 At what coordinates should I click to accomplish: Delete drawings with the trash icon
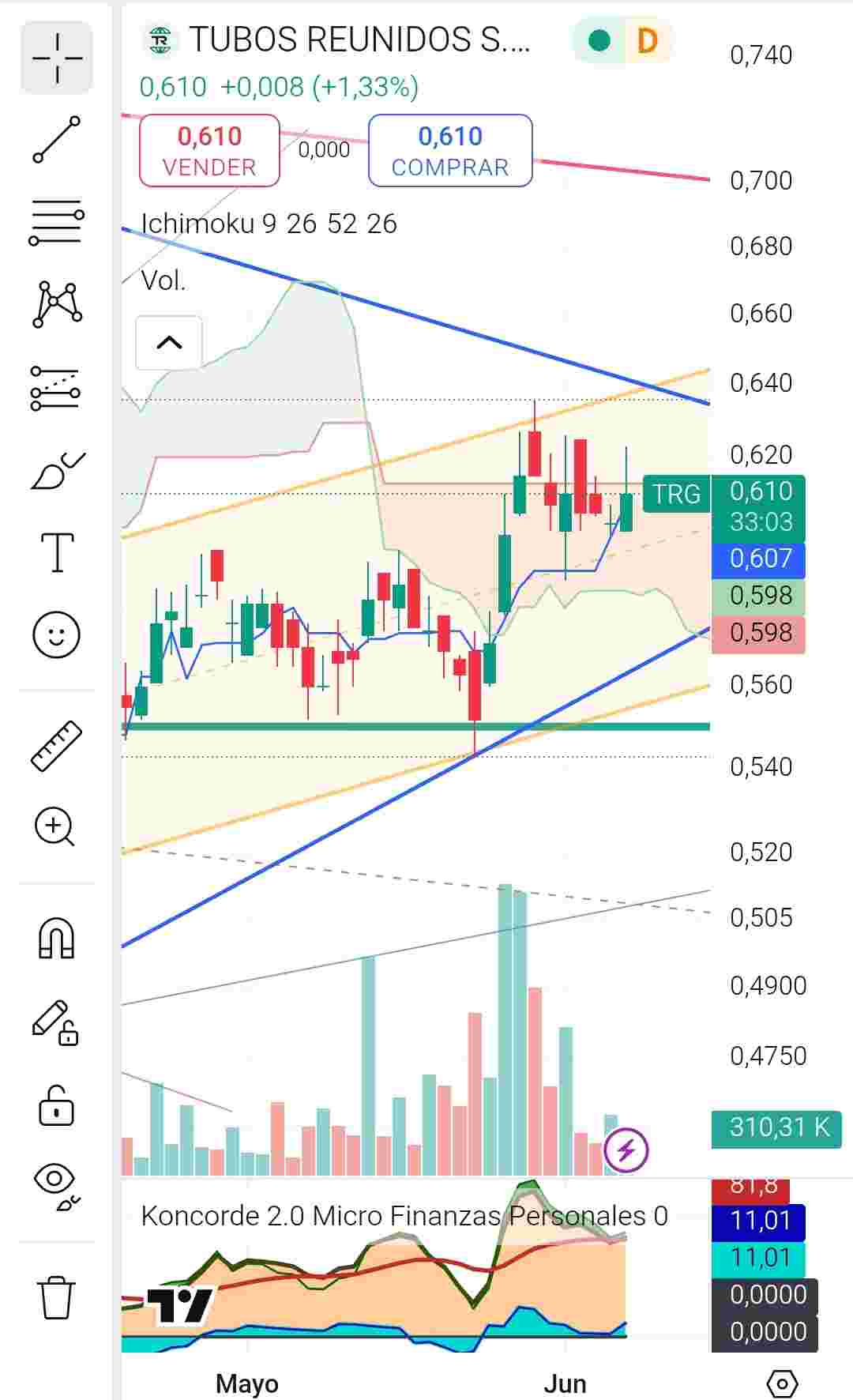click(56, 1297)
